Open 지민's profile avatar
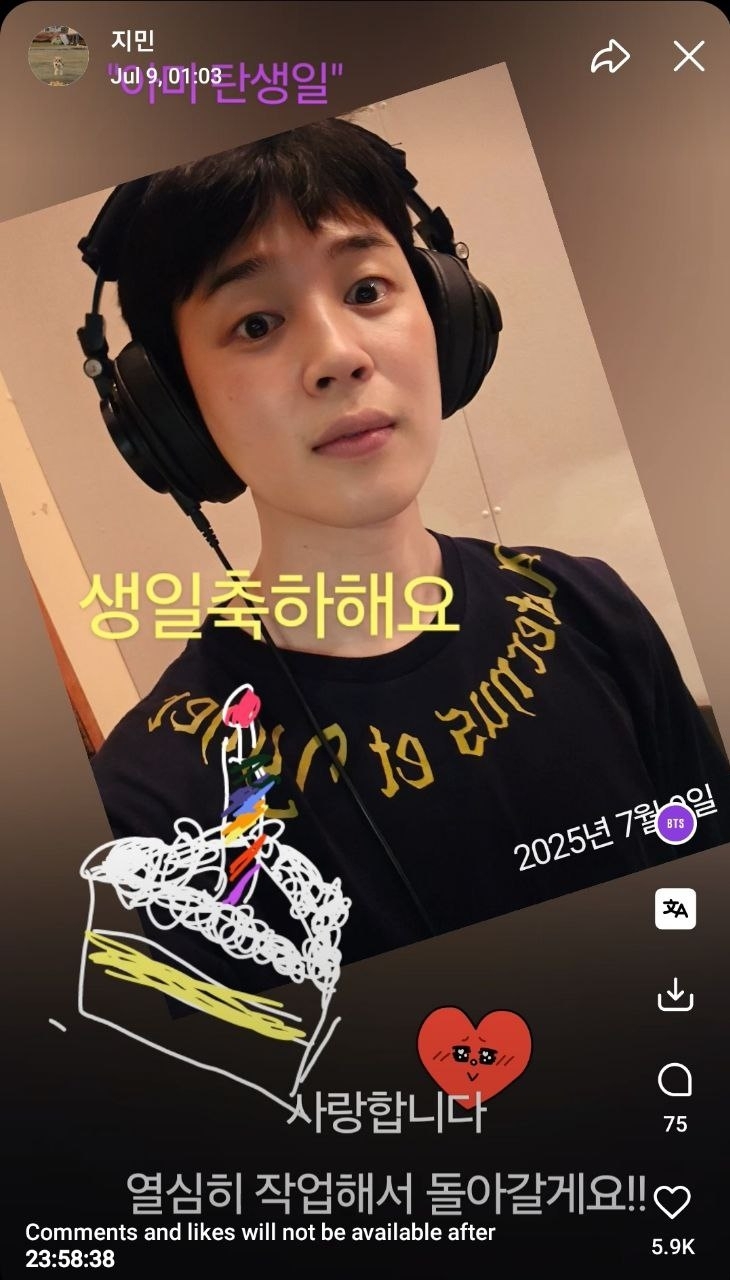The image size is (730, 1280). [59, 56]
